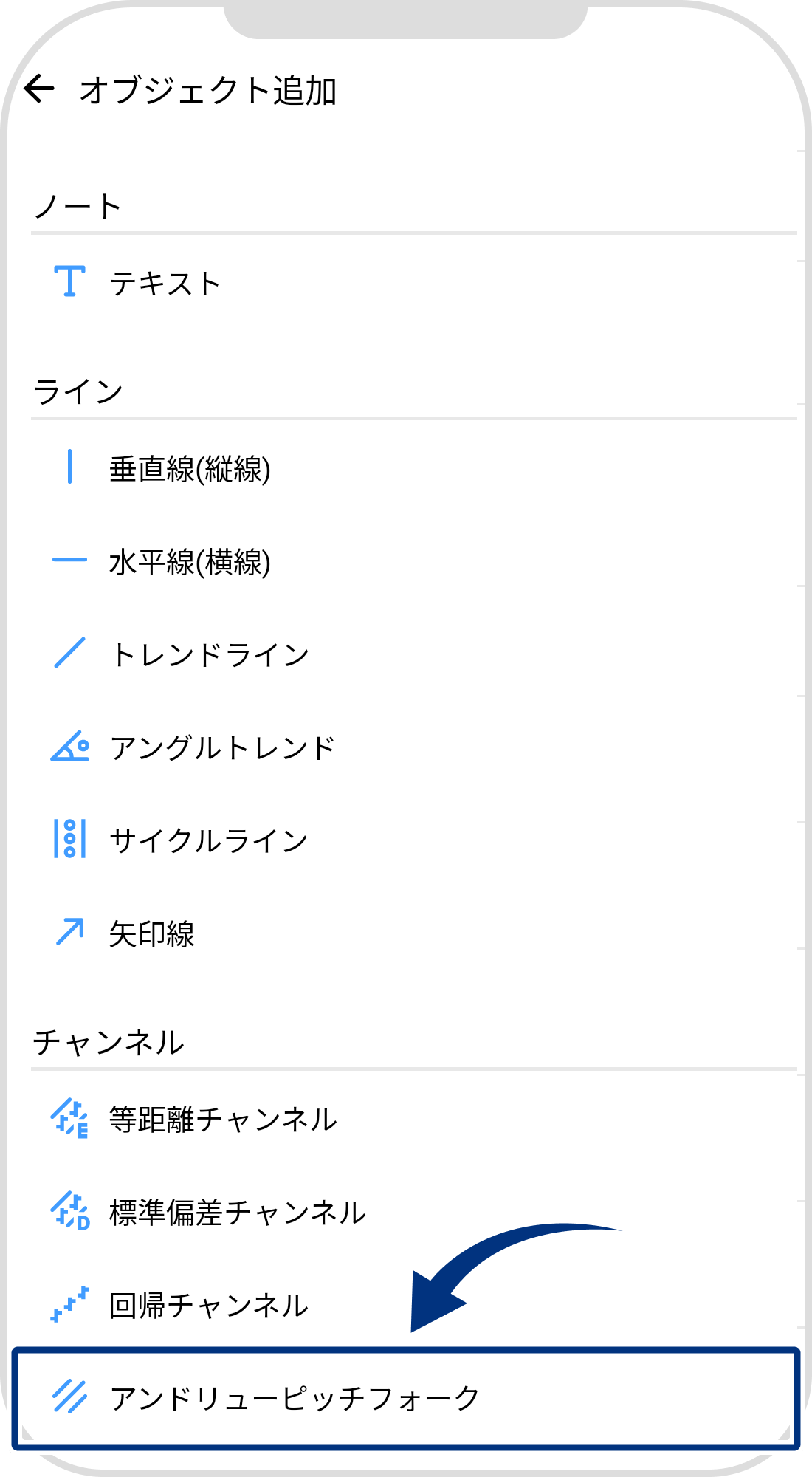Select the テキスト (Text) tool icon
812x1477 pixels.
click(69, 281)
